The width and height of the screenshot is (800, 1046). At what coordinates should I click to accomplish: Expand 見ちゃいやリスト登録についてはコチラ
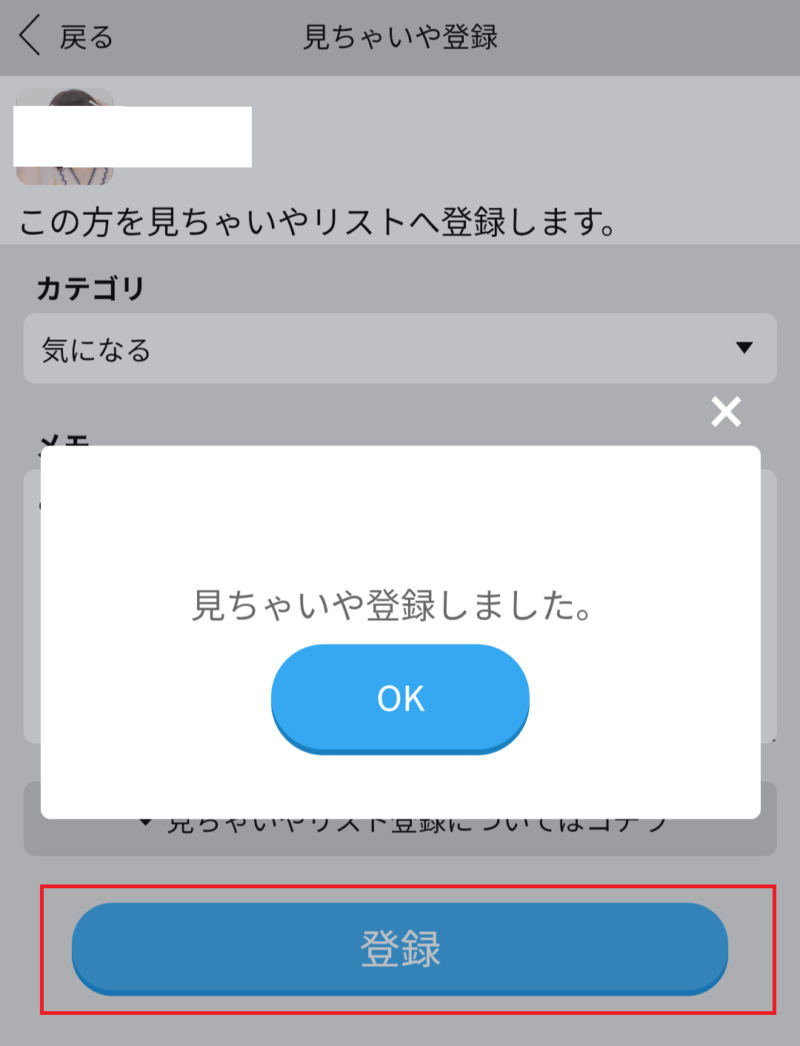400,835
